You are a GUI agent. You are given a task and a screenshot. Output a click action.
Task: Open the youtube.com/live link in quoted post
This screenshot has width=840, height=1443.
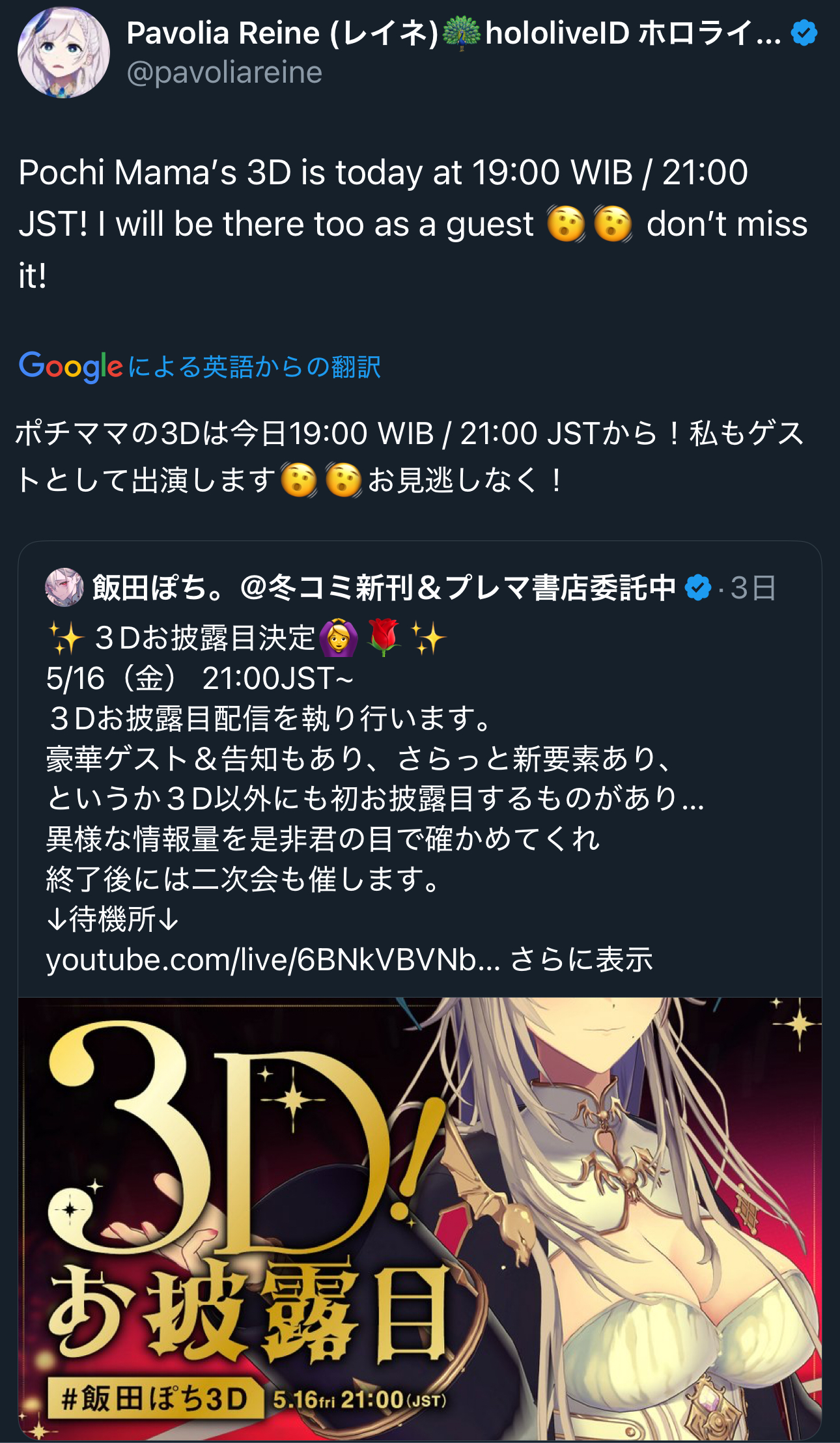click(273, 959)
